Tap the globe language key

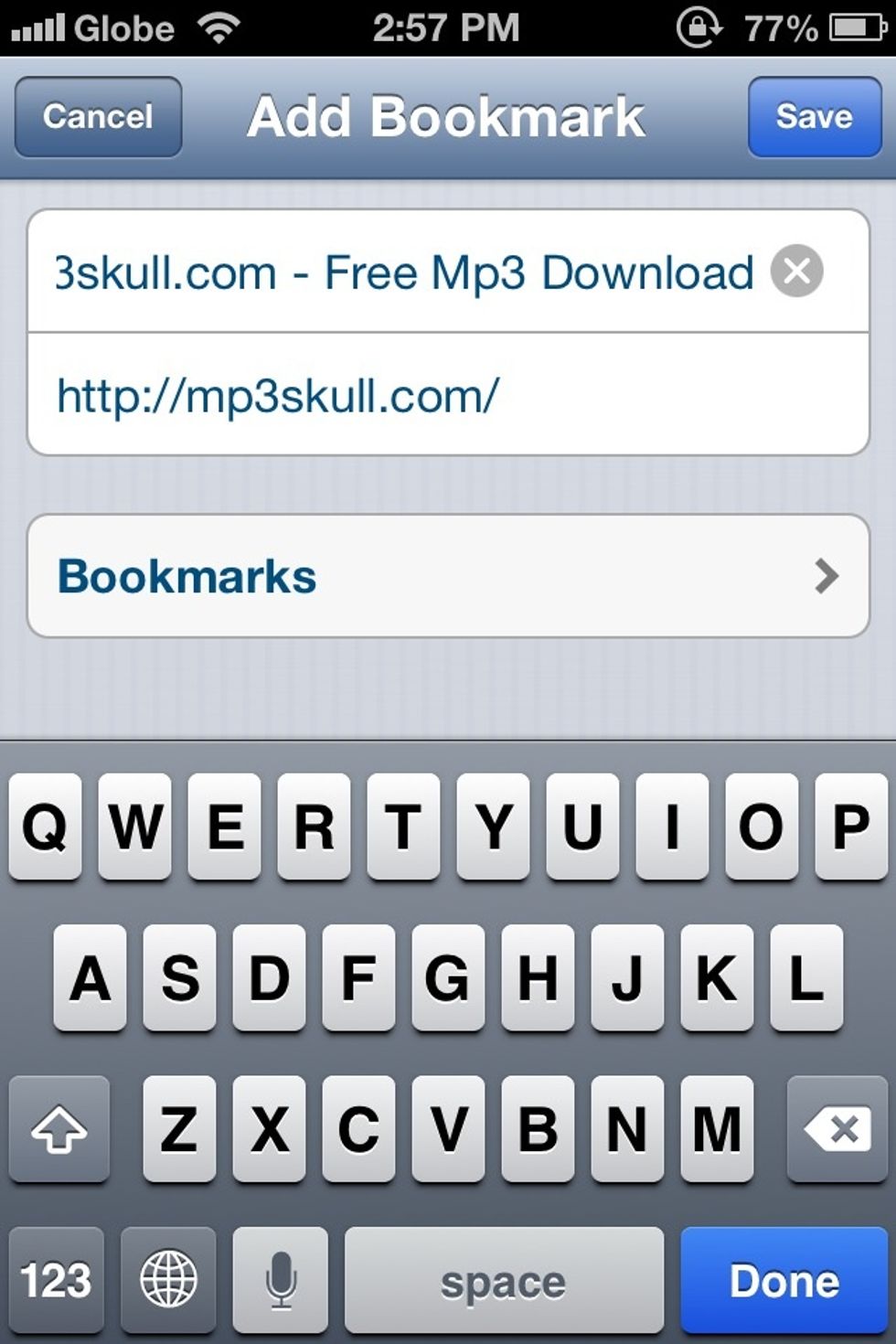tap(168, 1280)
